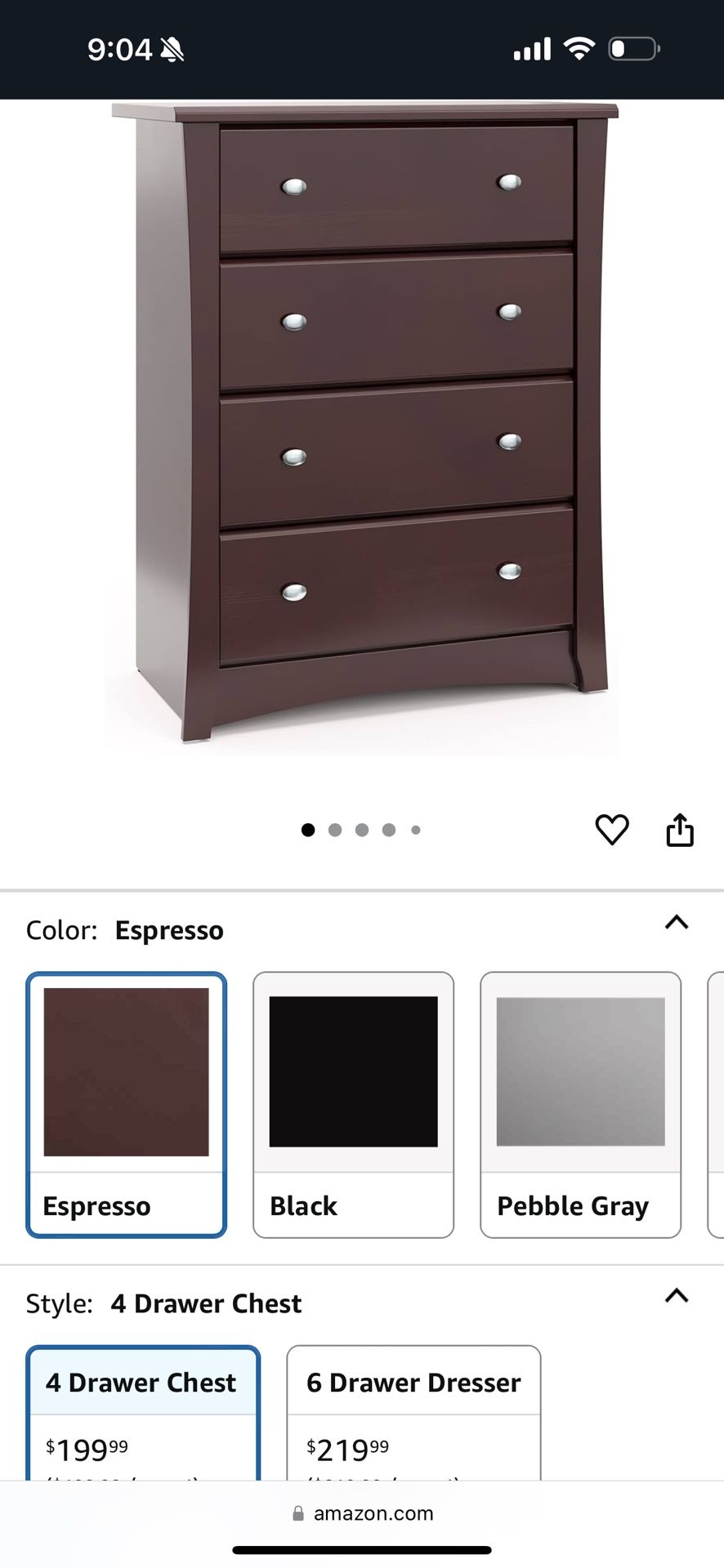724x1568 pixels.
Task: Select the Pebble Gray color option
Action: click(x=580, y=1102)
